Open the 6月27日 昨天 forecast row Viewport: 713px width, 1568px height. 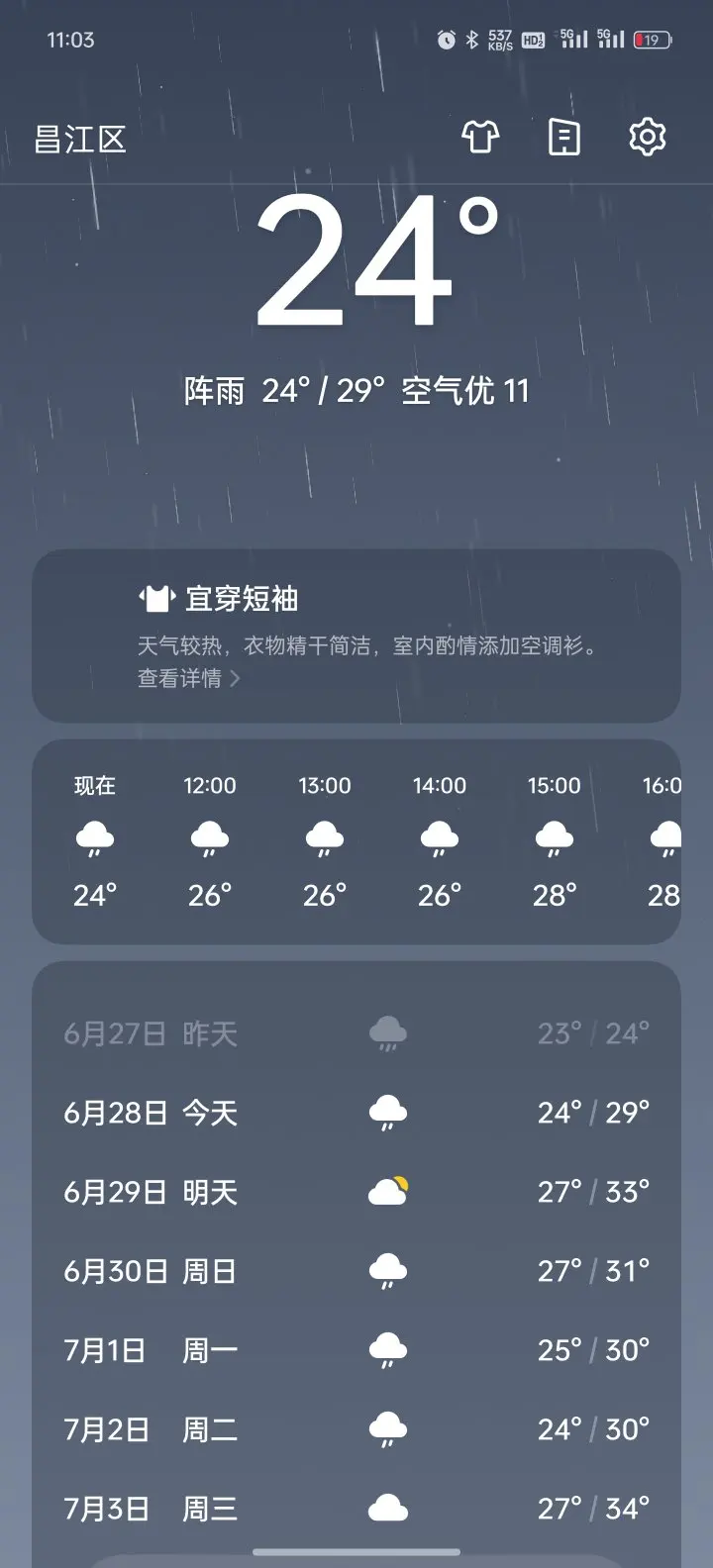[x=356, y=1034]
